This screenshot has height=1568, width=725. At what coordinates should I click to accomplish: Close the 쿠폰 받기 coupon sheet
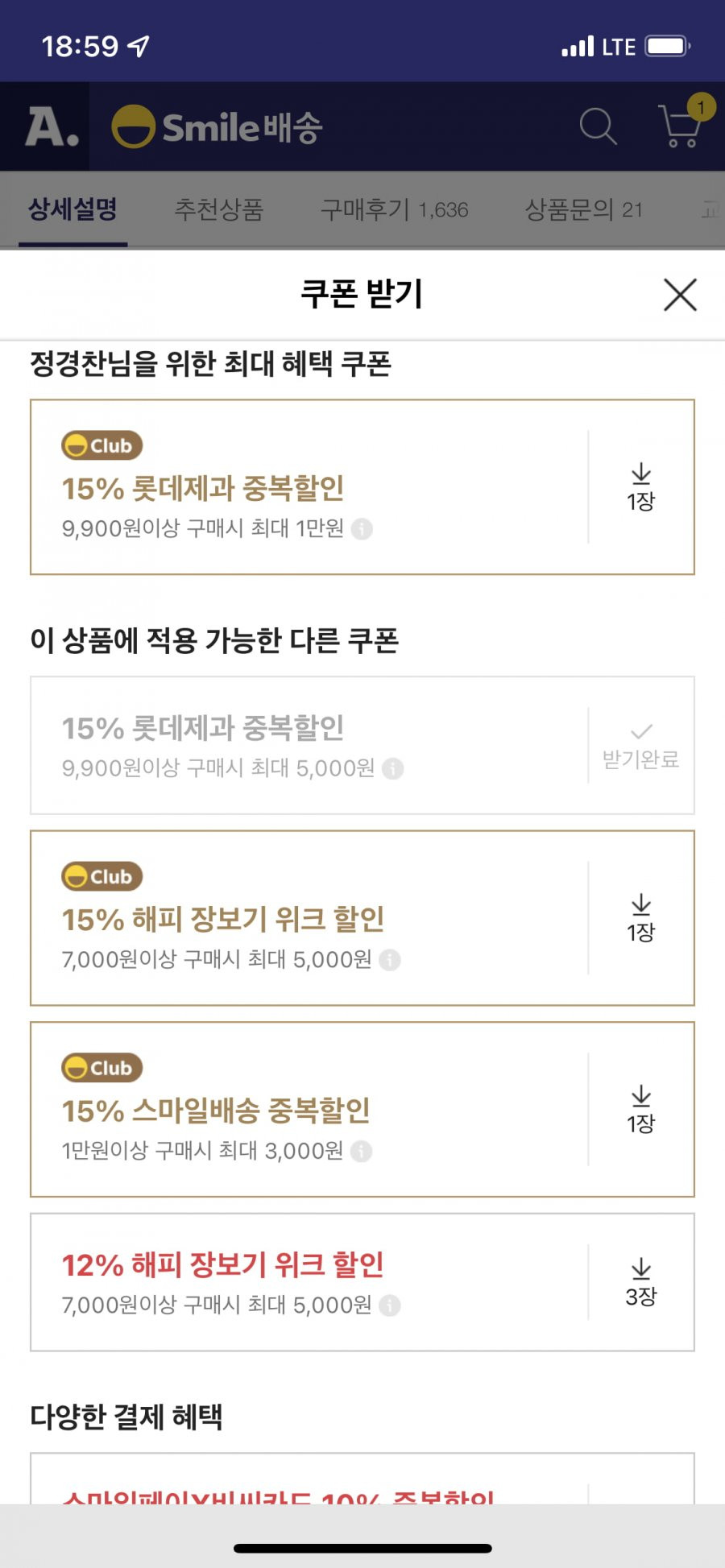pos(680,295)
